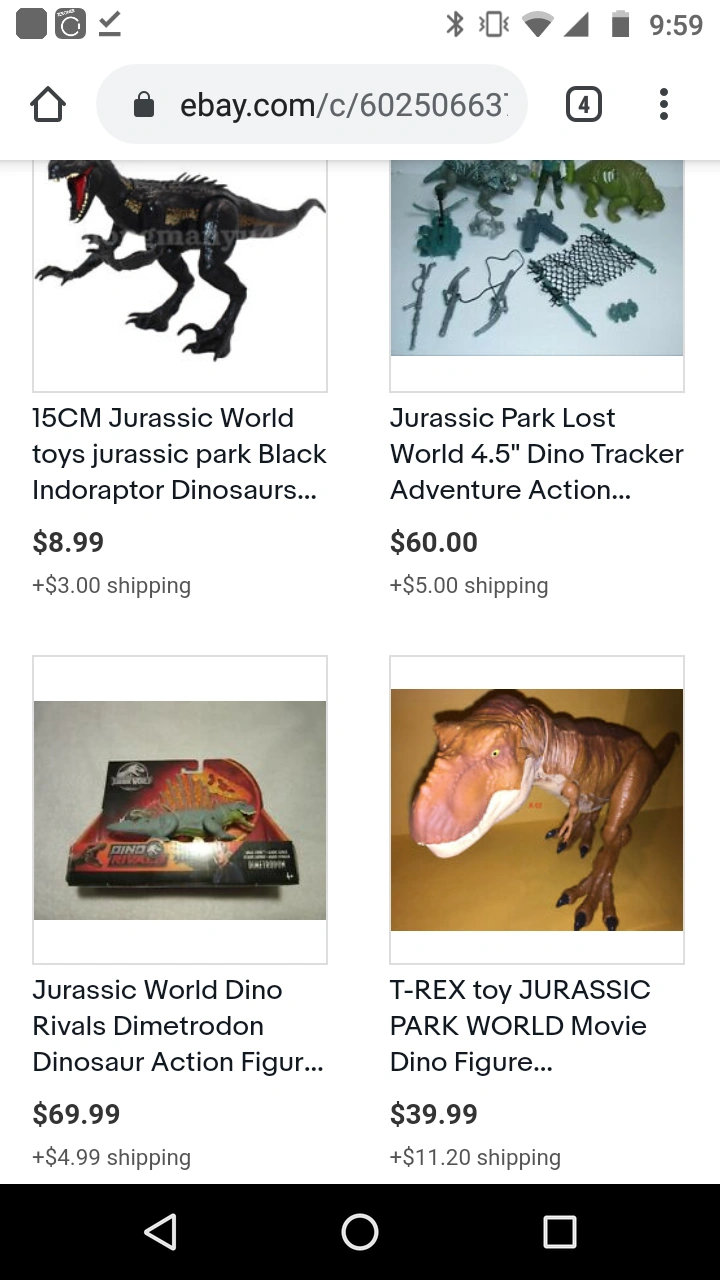Tap the brown T-Rex figure thumbnail
This screenshot has width=720, height=1280.
tap(537, 808)
